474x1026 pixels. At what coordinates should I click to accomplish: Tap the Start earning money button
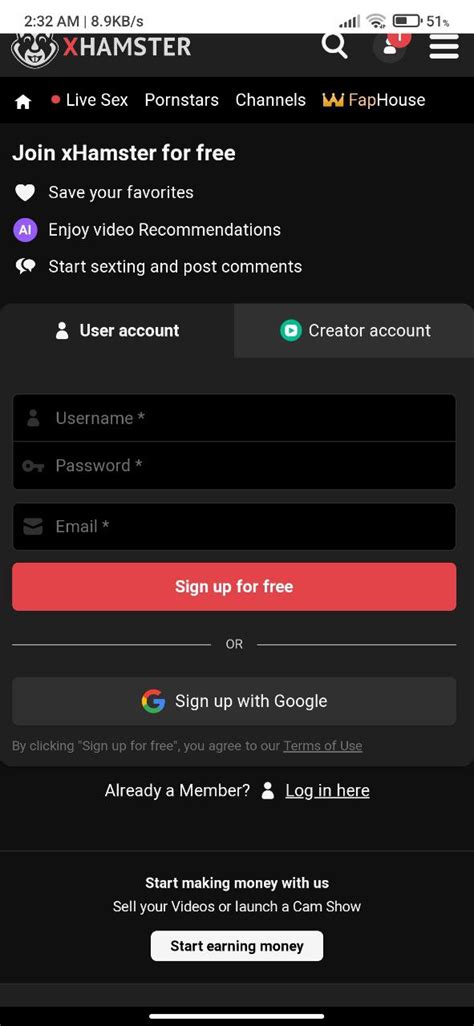[237, 946]
